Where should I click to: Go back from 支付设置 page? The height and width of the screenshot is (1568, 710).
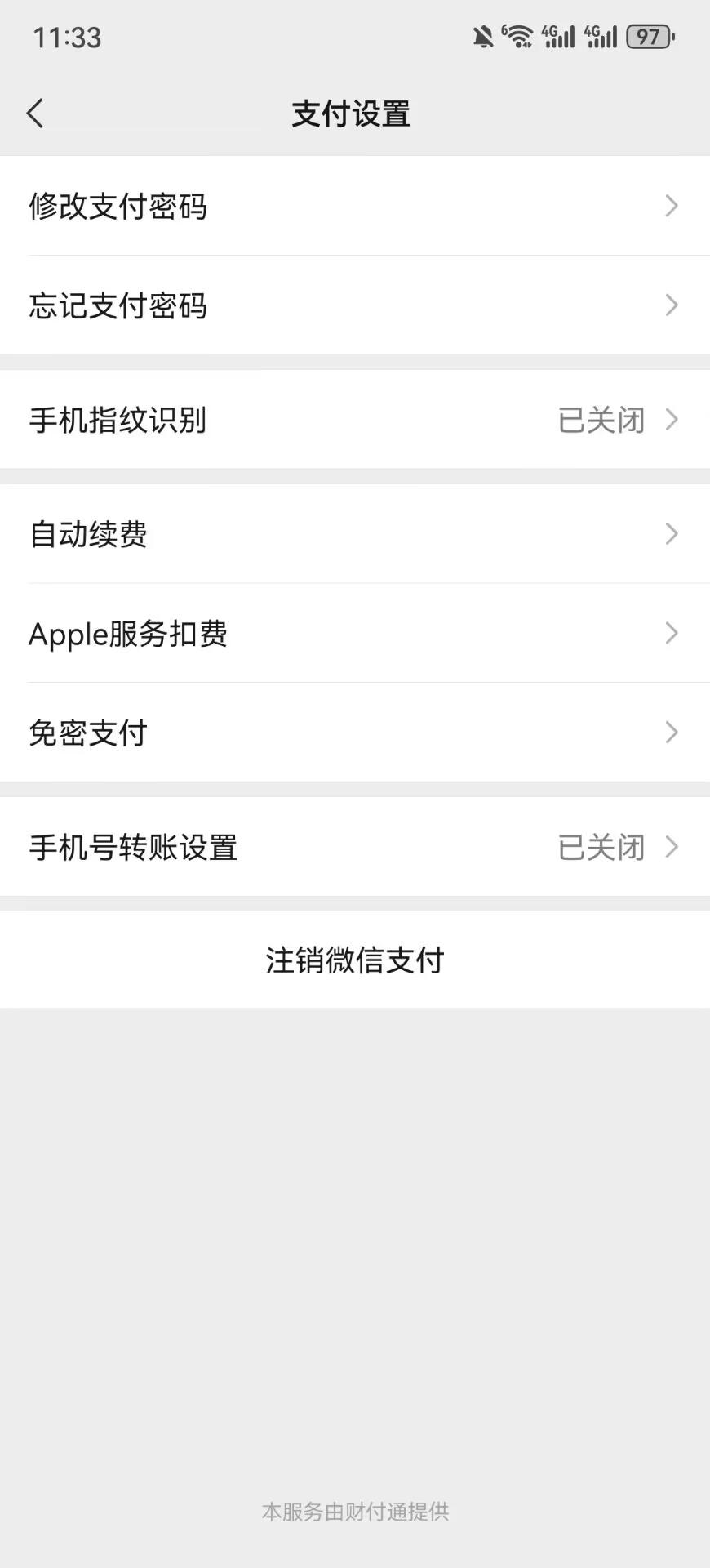pyautogui.click(x=35, y=114)
